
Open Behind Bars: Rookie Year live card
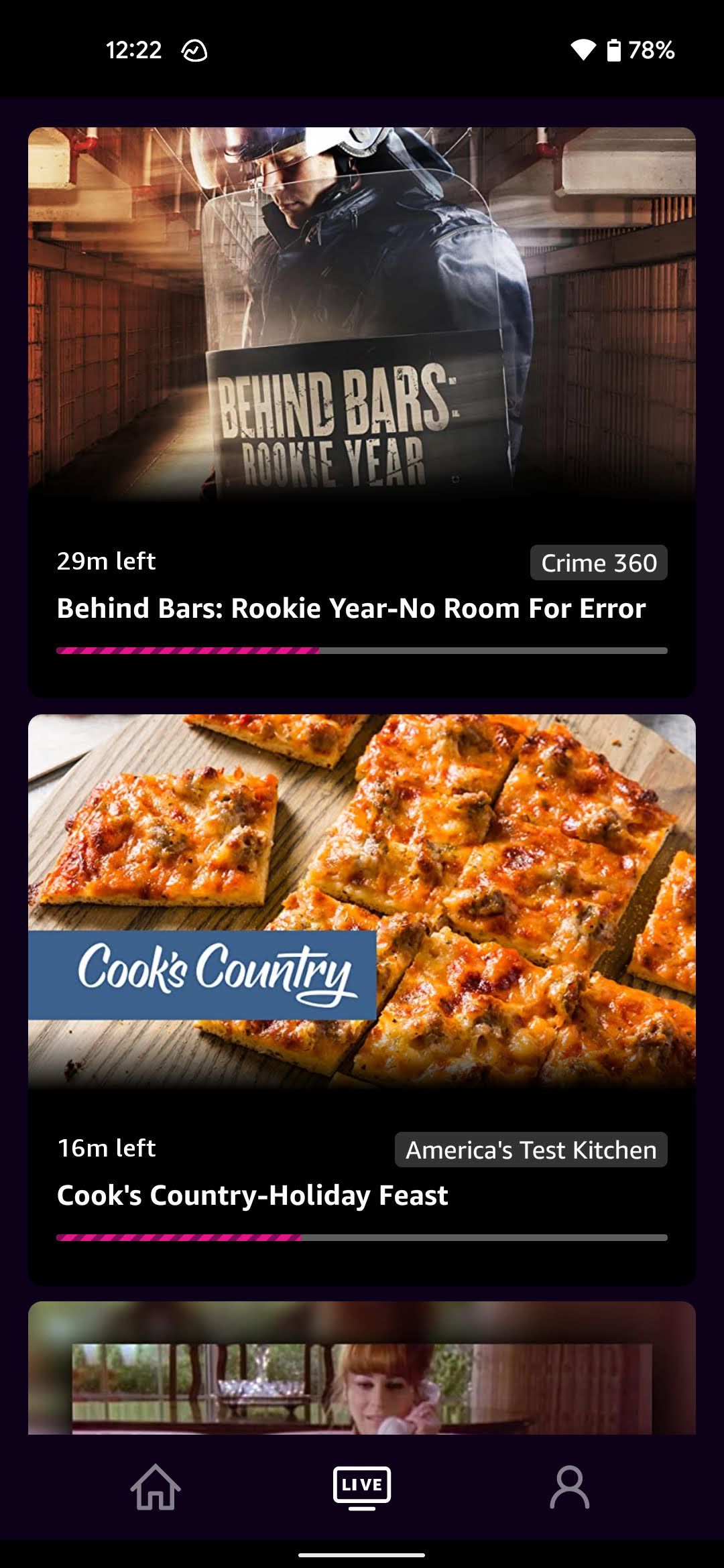pyautogui.click(x=362, y=412)
